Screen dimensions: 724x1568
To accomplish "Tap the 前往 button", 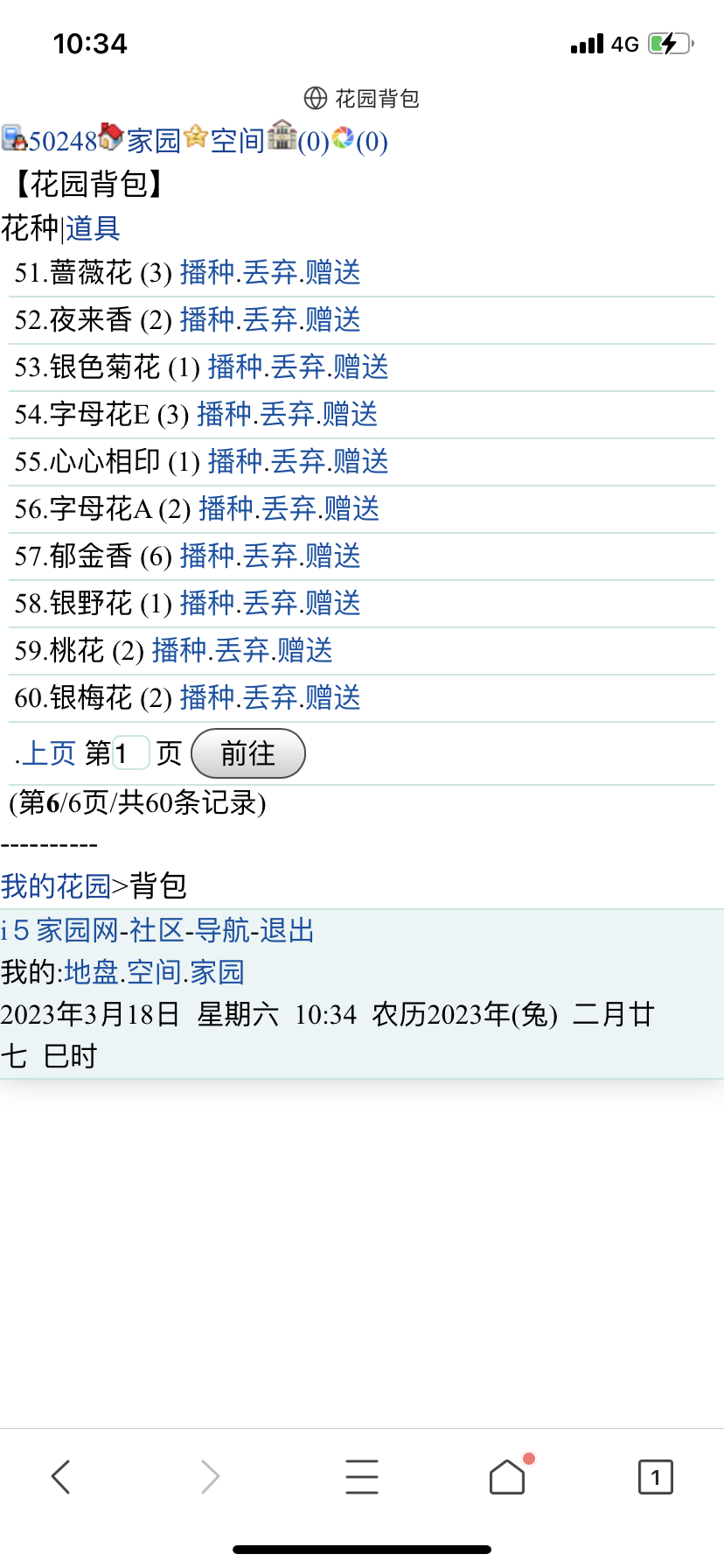I will coord(248,753).
